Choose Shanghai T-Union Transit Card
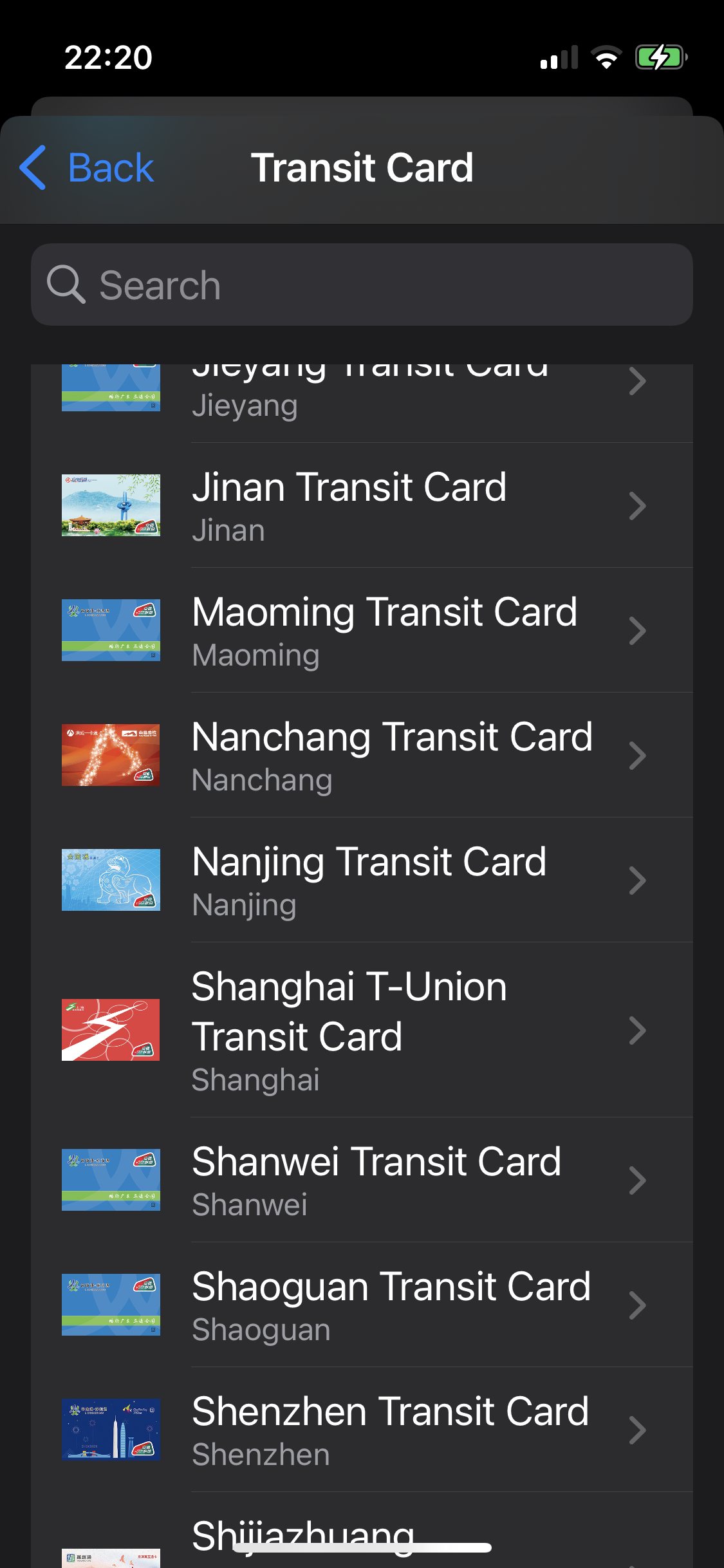This screenshot has width=724, height=1568. (362, 1030)
